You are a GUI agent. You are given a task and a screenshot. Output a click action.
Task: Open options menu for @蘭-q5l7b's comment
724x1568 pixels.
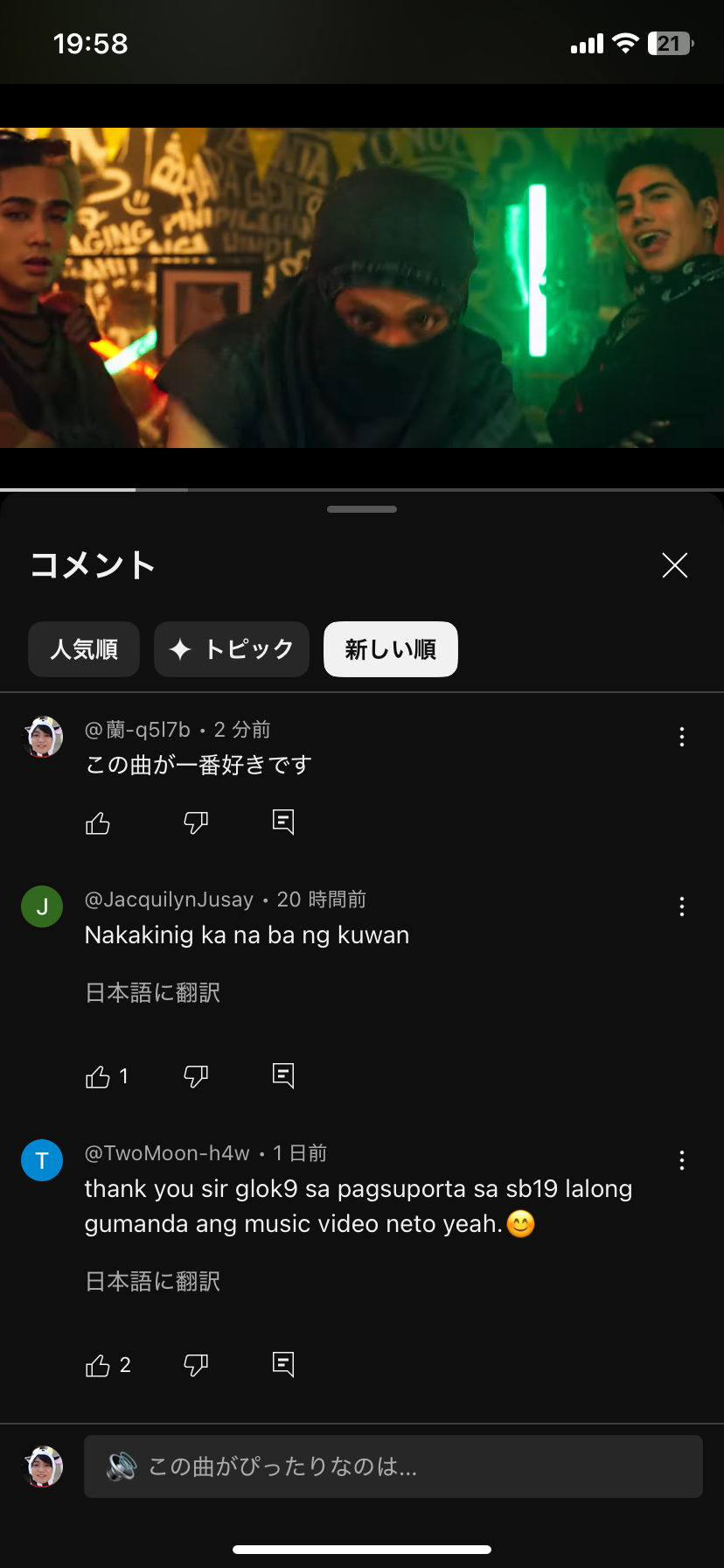point(682,737)
